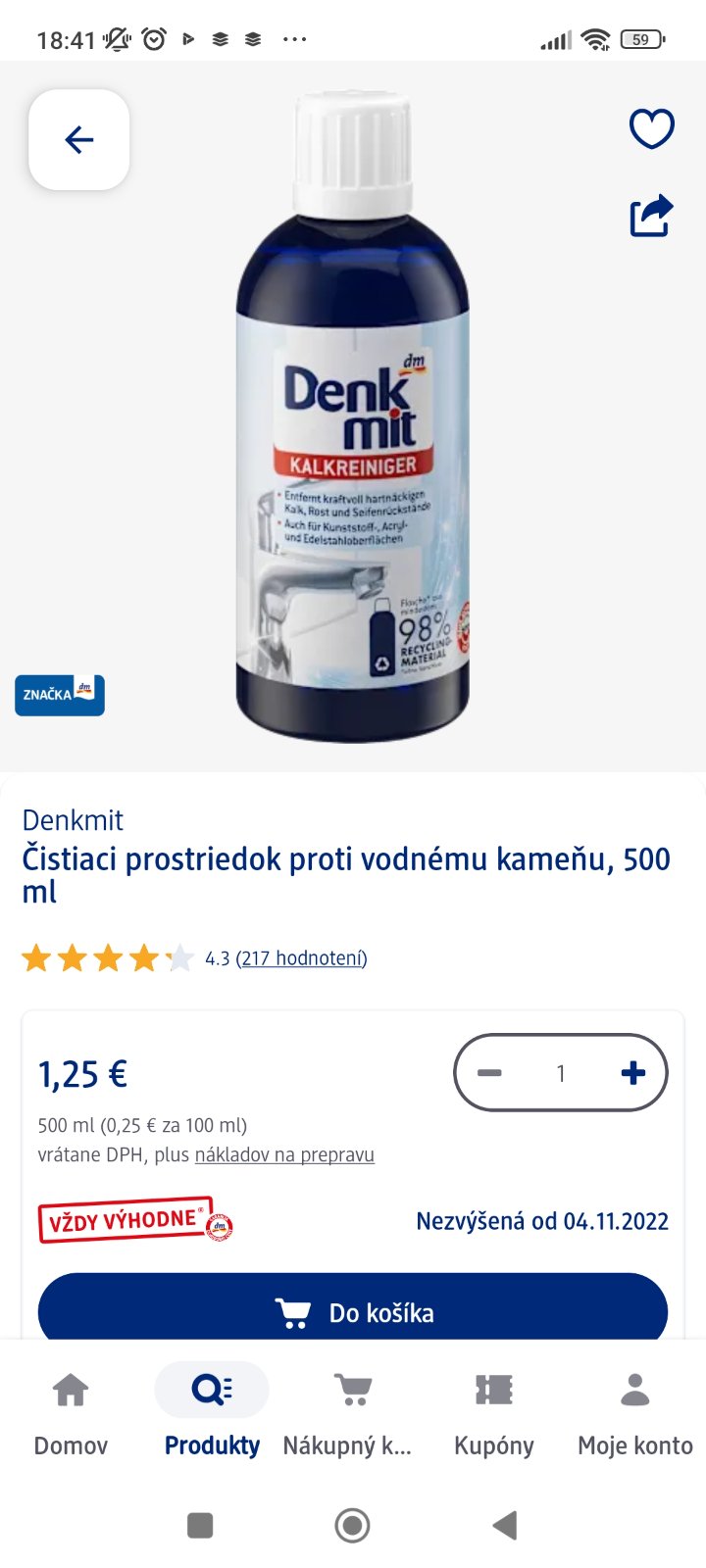The width and height of the screenshot is (706, 1568).
Task: Tap the system back triangle
Action: 504,1525
